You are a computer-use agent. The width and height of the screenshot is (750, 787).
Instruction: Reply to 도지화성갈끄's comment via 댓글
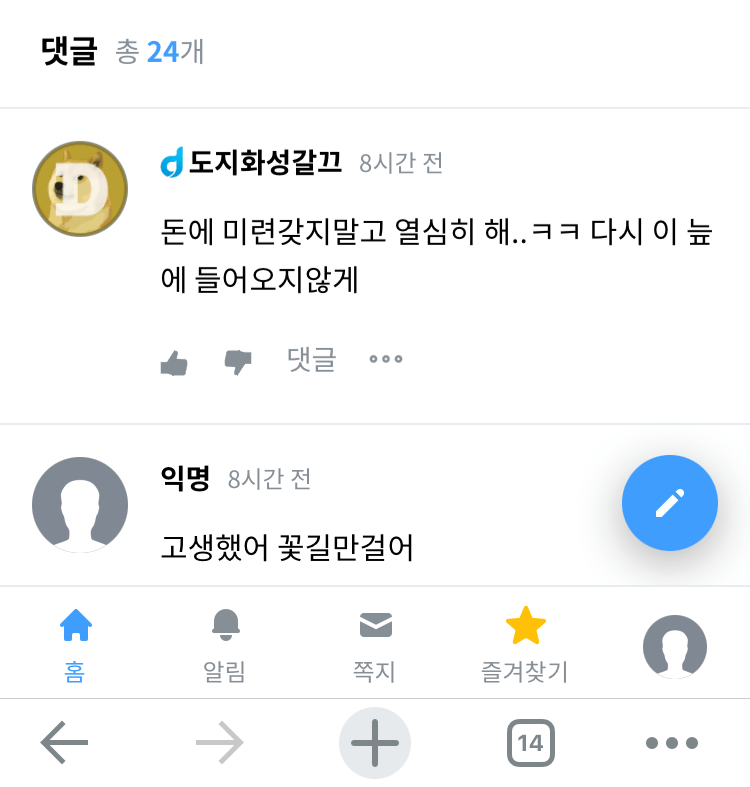click(x=311, y=360)
